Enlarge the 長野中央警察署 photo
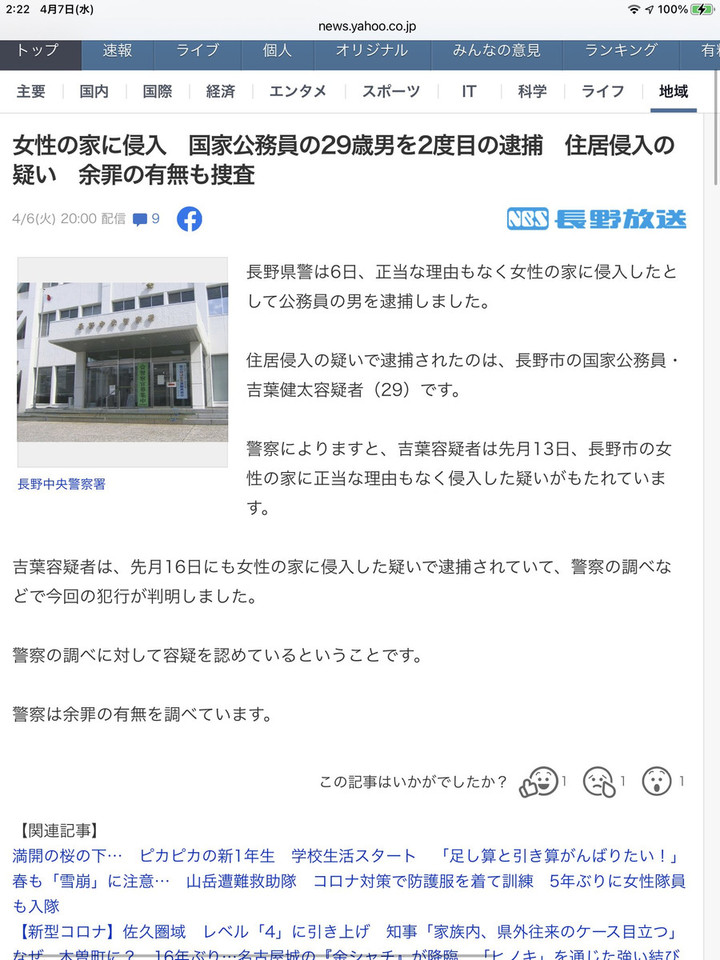 (x=122, y=362)
